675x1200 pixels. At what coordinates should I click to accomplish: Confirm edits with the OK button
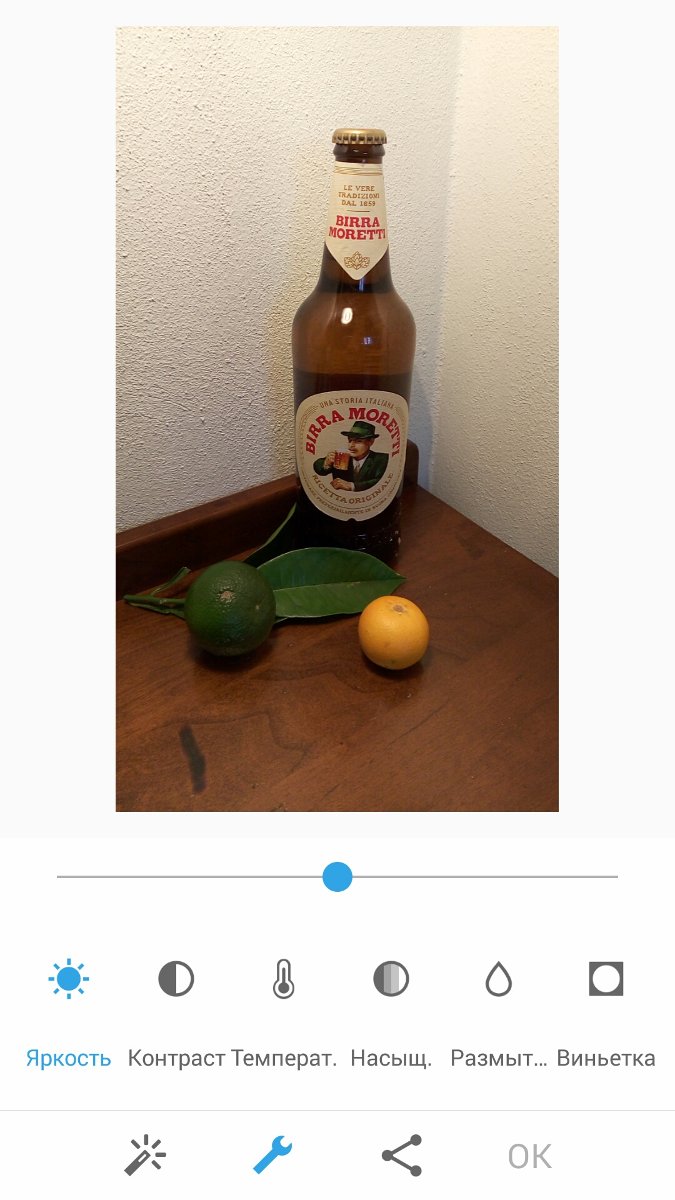[530, 1157]
